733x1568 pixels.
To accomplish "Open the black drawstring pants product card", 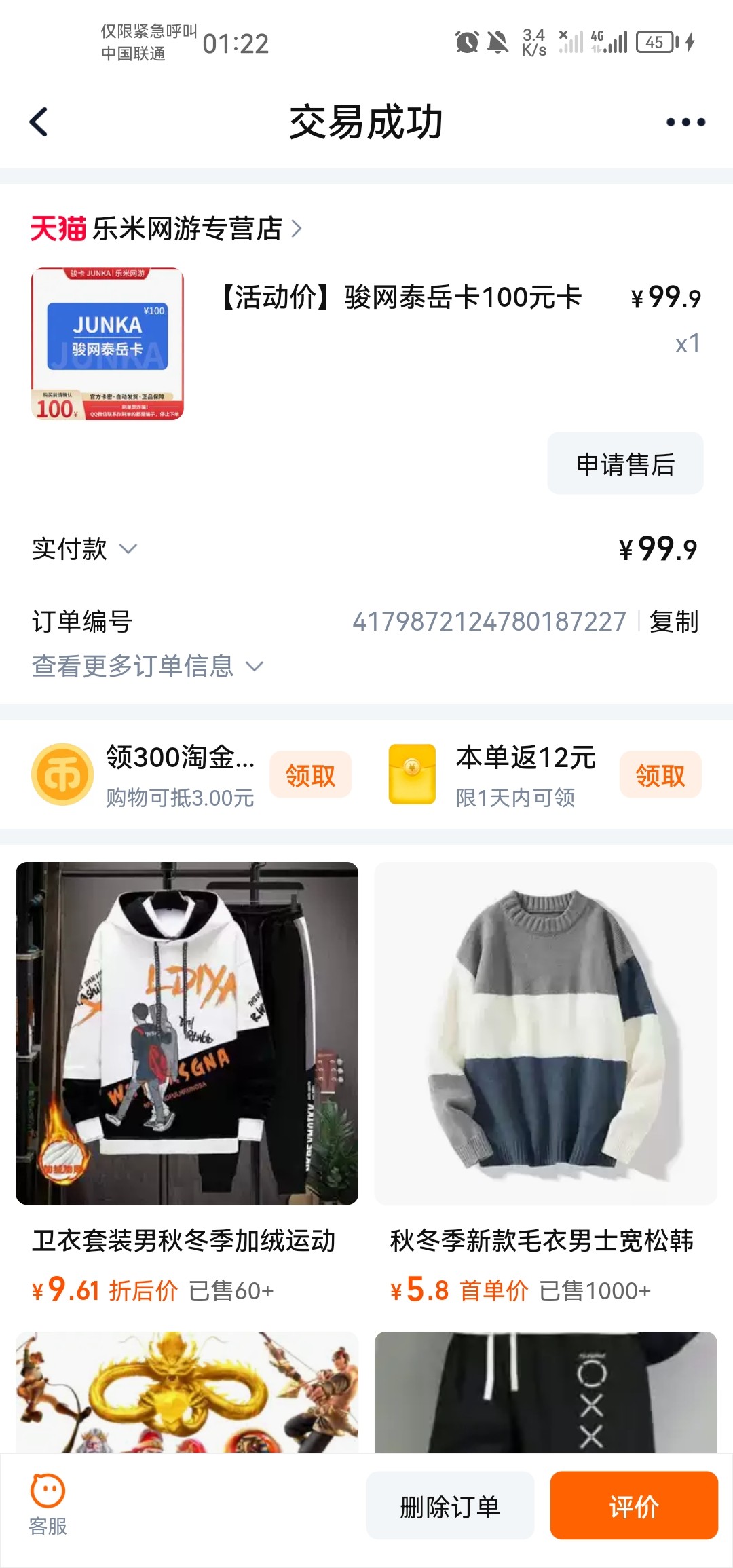I will (546, 1392).
